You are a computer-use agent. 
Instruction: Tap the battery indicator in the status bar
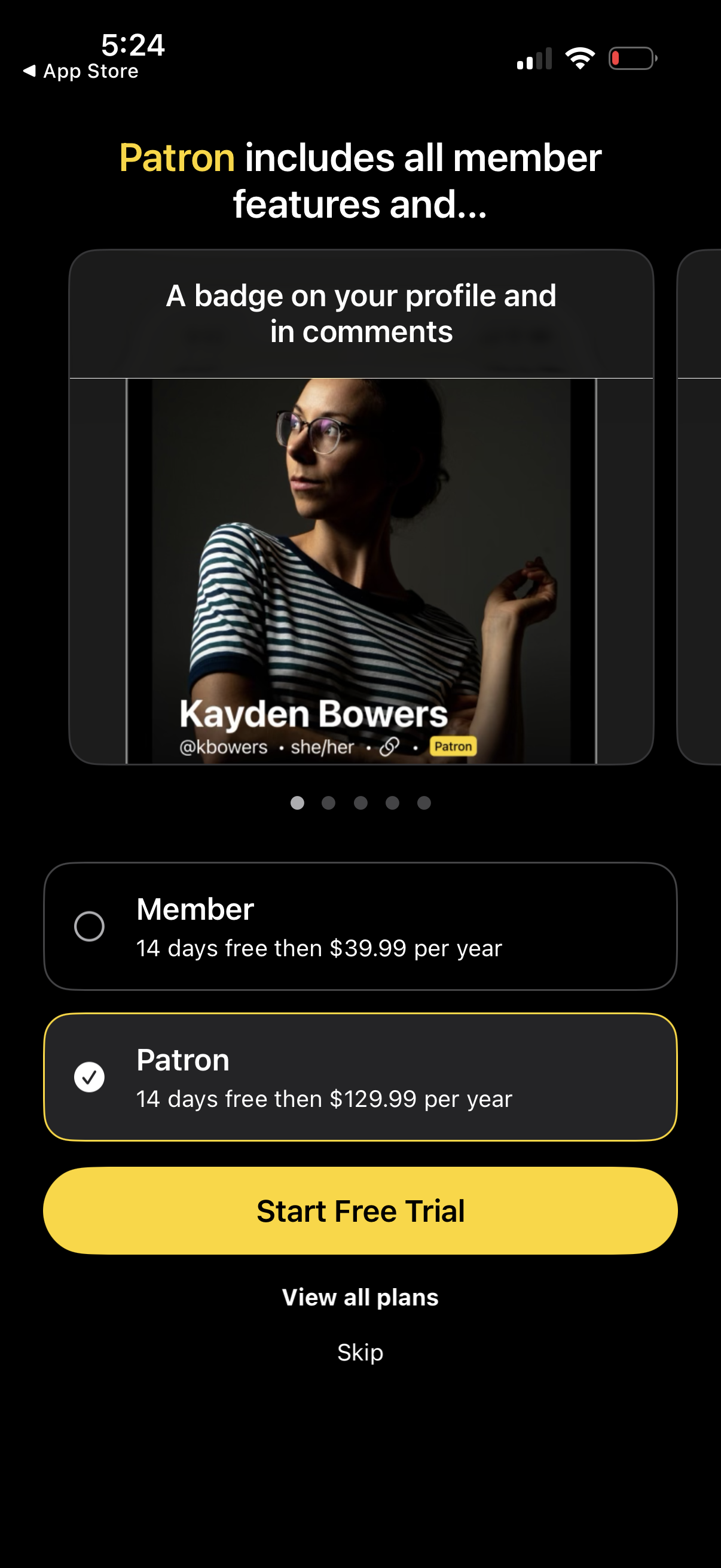click(x=631, y=58)
